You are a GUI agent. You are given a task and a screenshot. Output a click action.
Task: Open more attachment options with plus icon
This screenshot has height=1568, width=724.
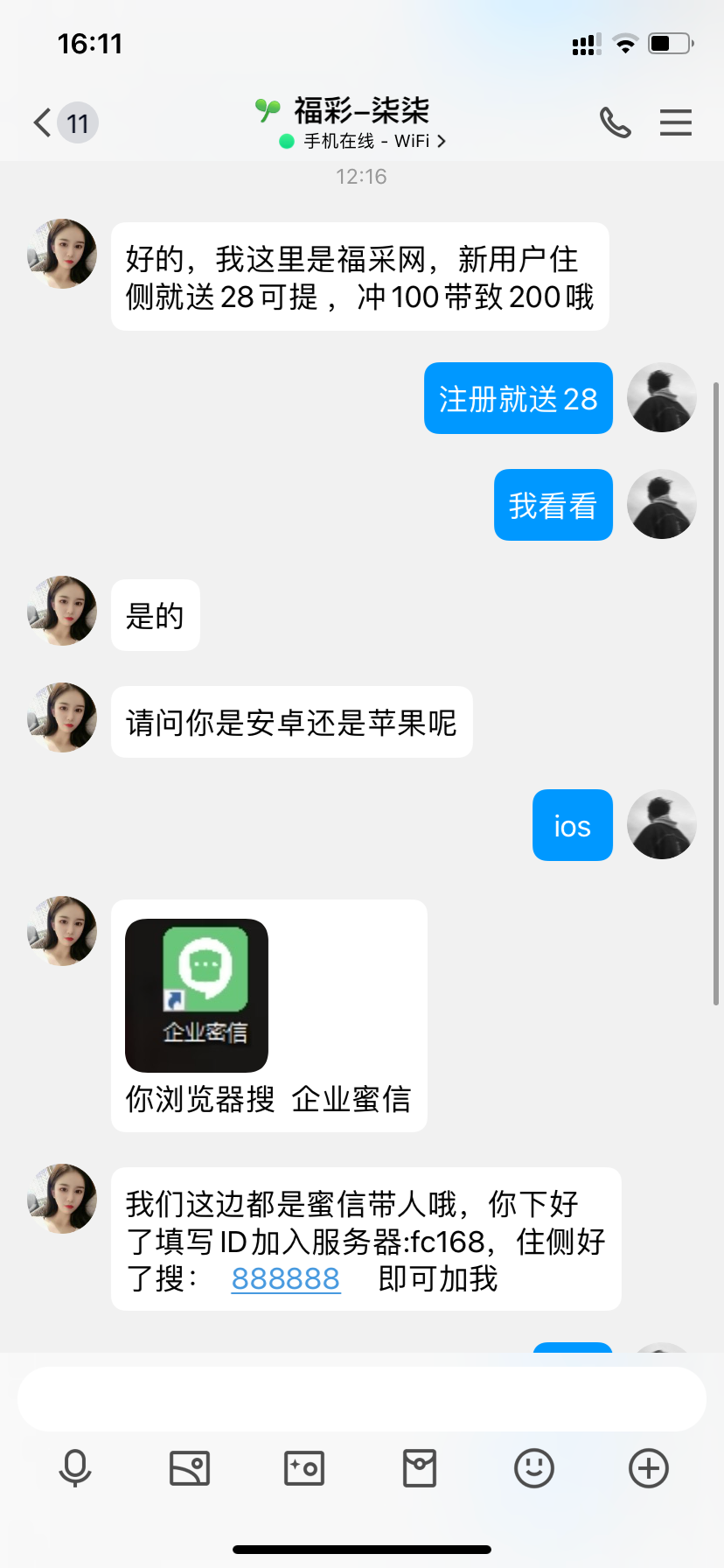point(649,1468)
